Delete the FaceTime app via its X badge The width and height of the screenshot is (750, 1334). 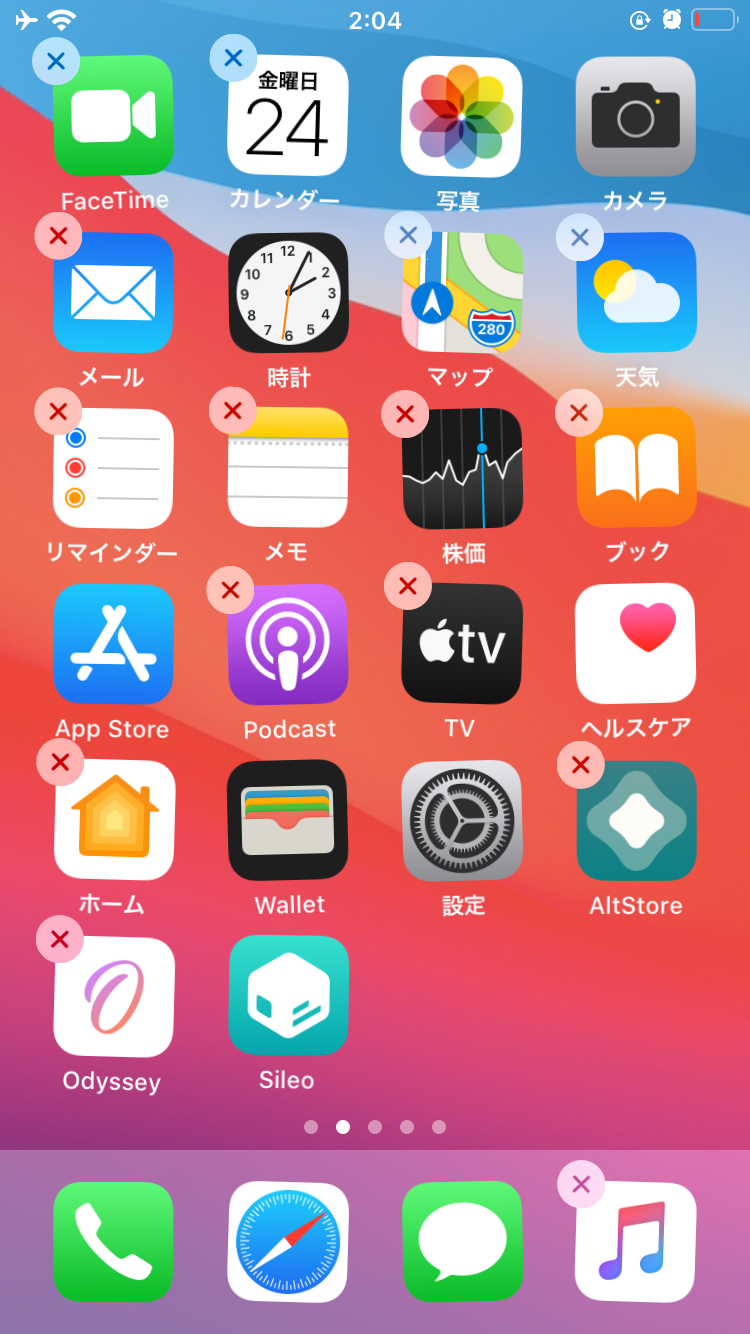[x=56, y=61]
